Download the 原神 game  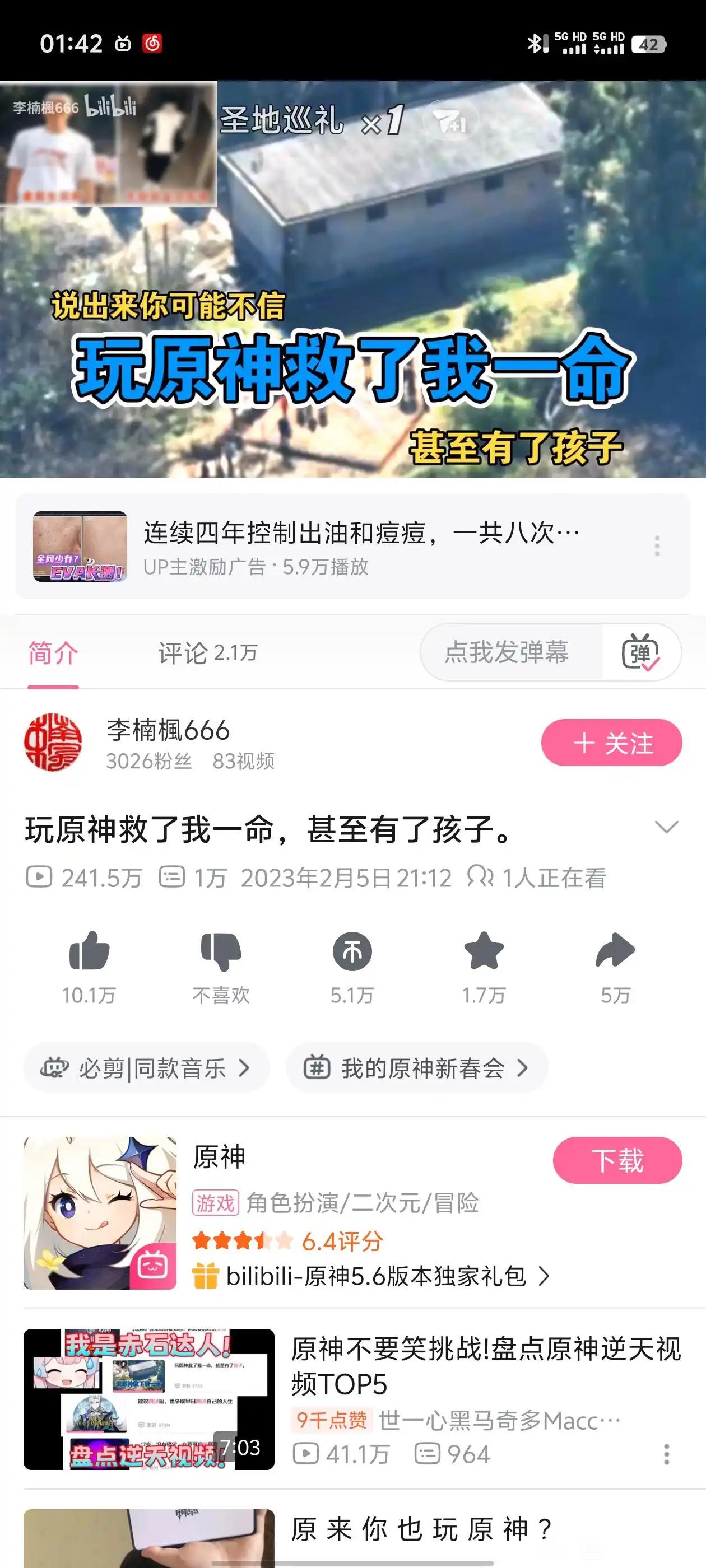click(x=617, y=1160)
